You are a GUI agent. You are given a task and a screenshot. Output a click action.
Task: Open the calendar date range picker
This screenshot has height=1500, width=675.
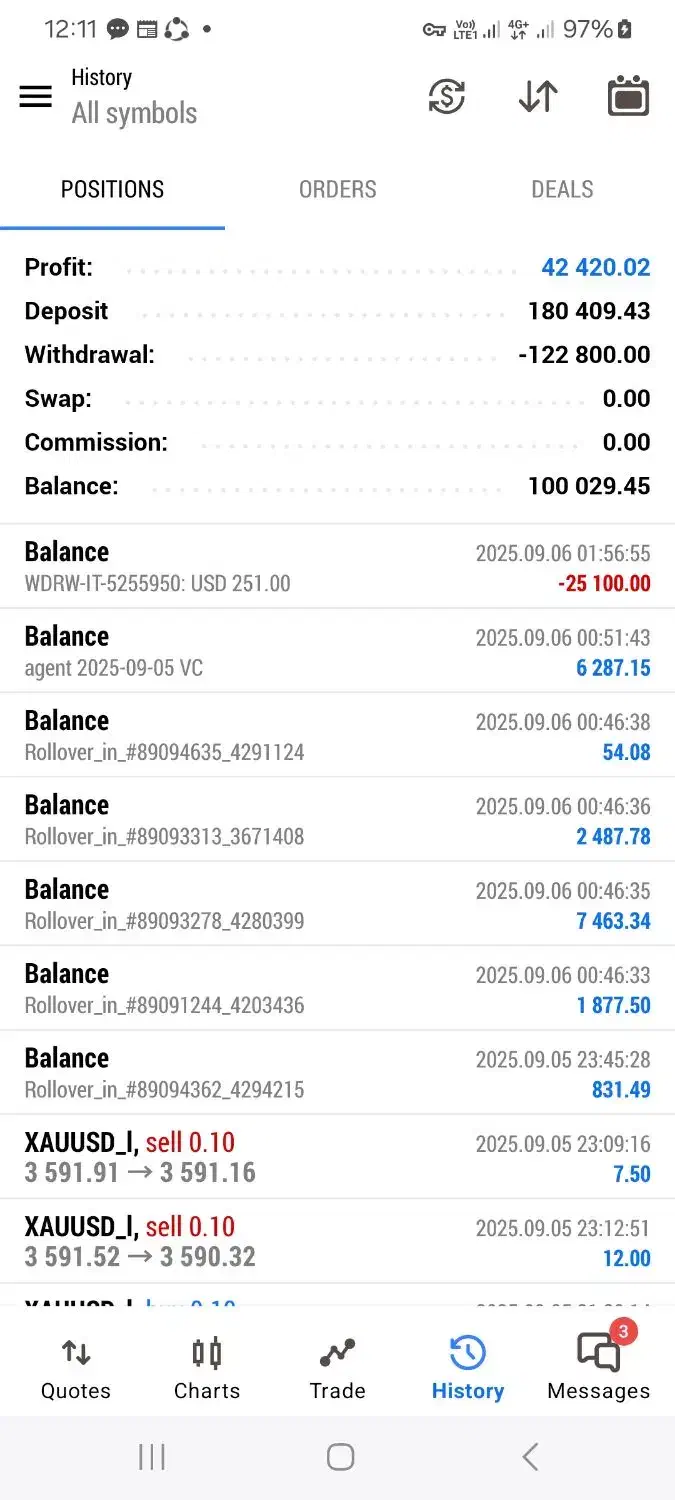pyautogui.click(x=628, y=96)
